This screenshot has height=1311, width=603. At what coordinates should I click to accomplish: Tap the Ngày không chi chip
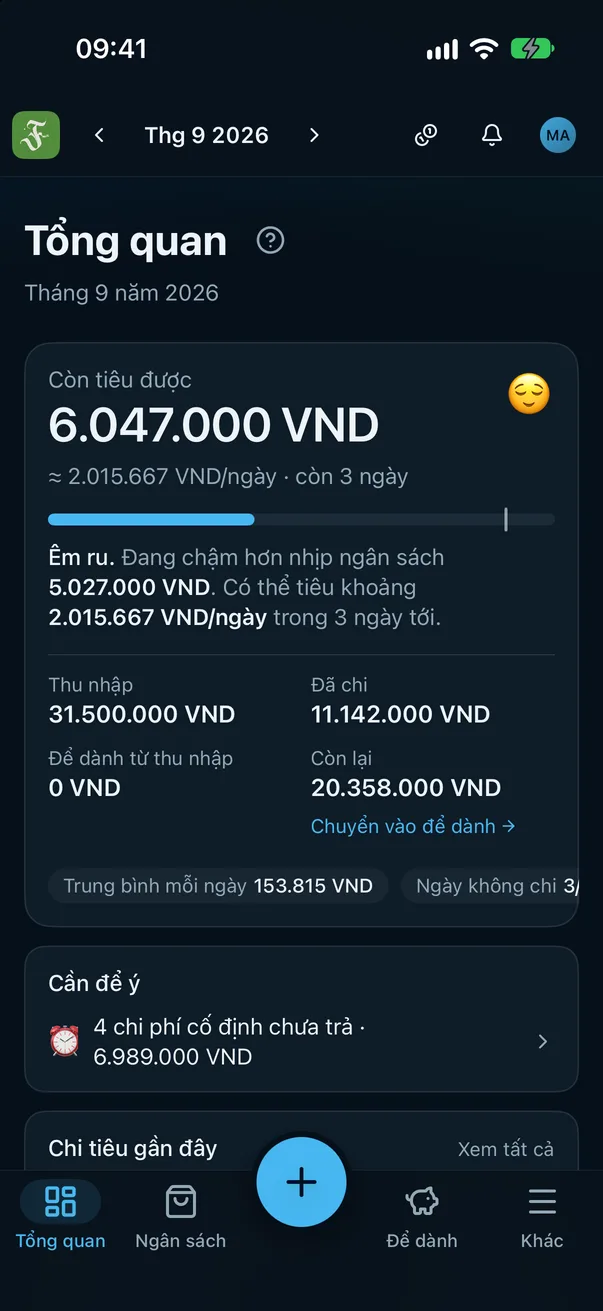(x=490, y=886)
